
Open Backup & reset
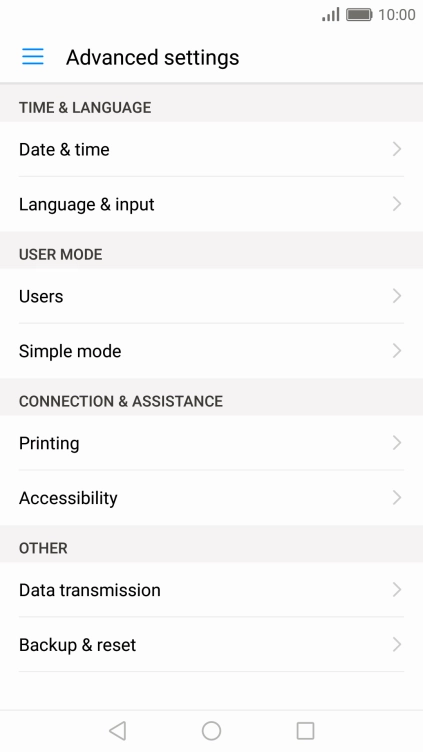click(x=212, y=645)
